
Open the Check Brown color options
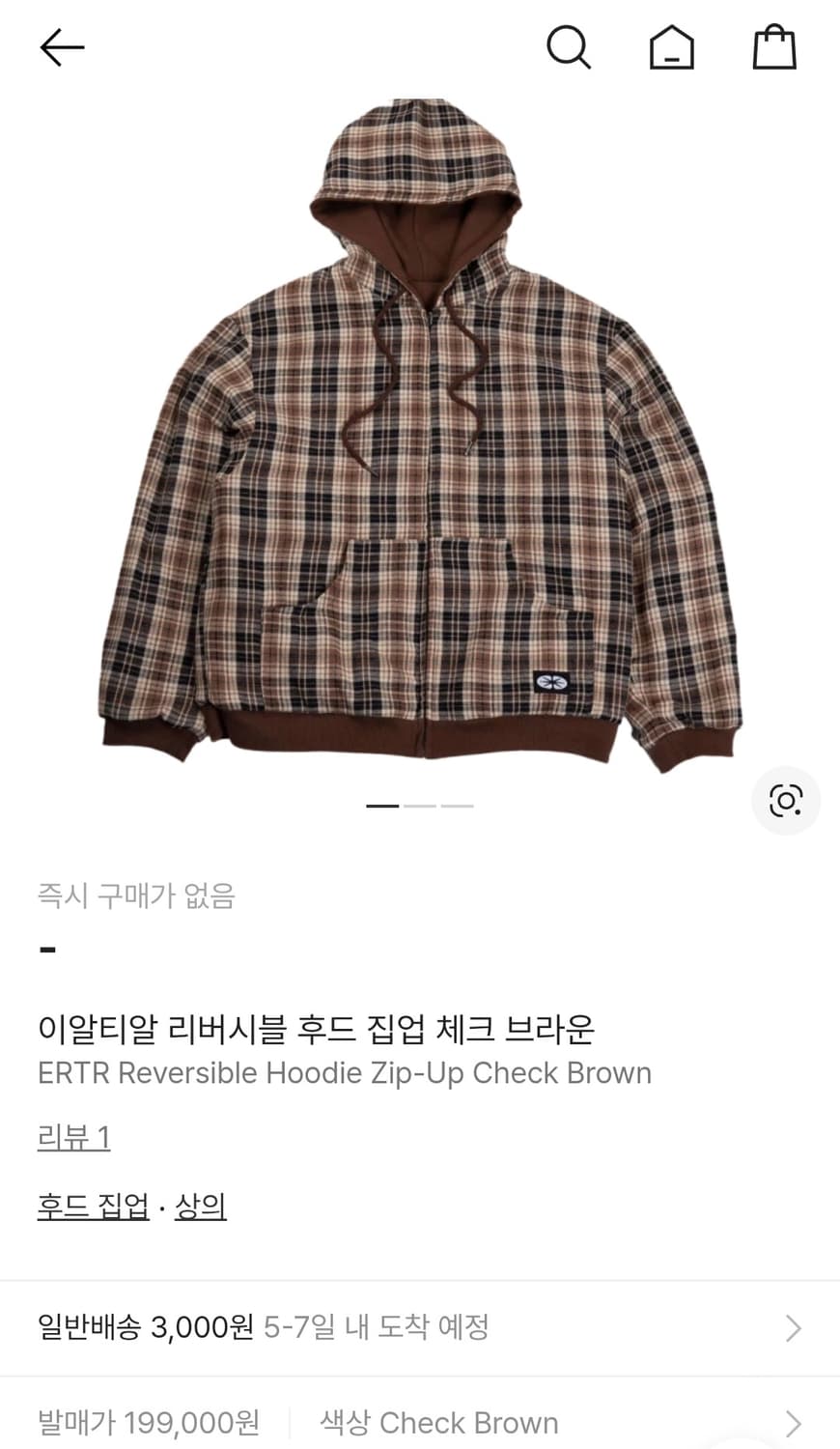coord(440,1422)
